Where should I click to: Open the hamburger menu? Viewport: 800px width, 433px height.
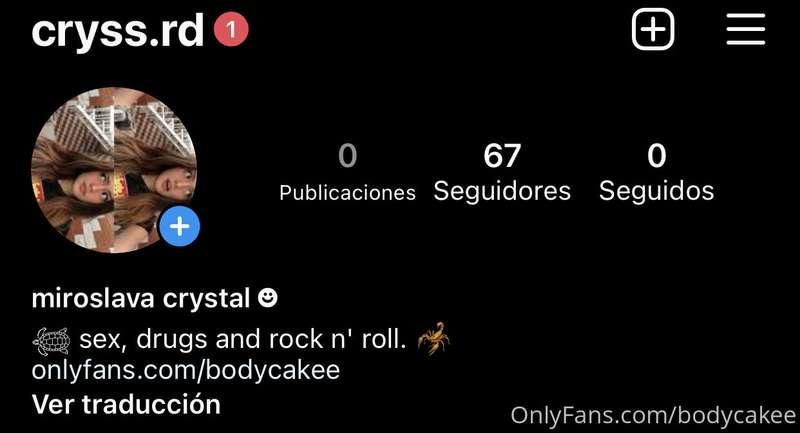click(x=745, y=30)
